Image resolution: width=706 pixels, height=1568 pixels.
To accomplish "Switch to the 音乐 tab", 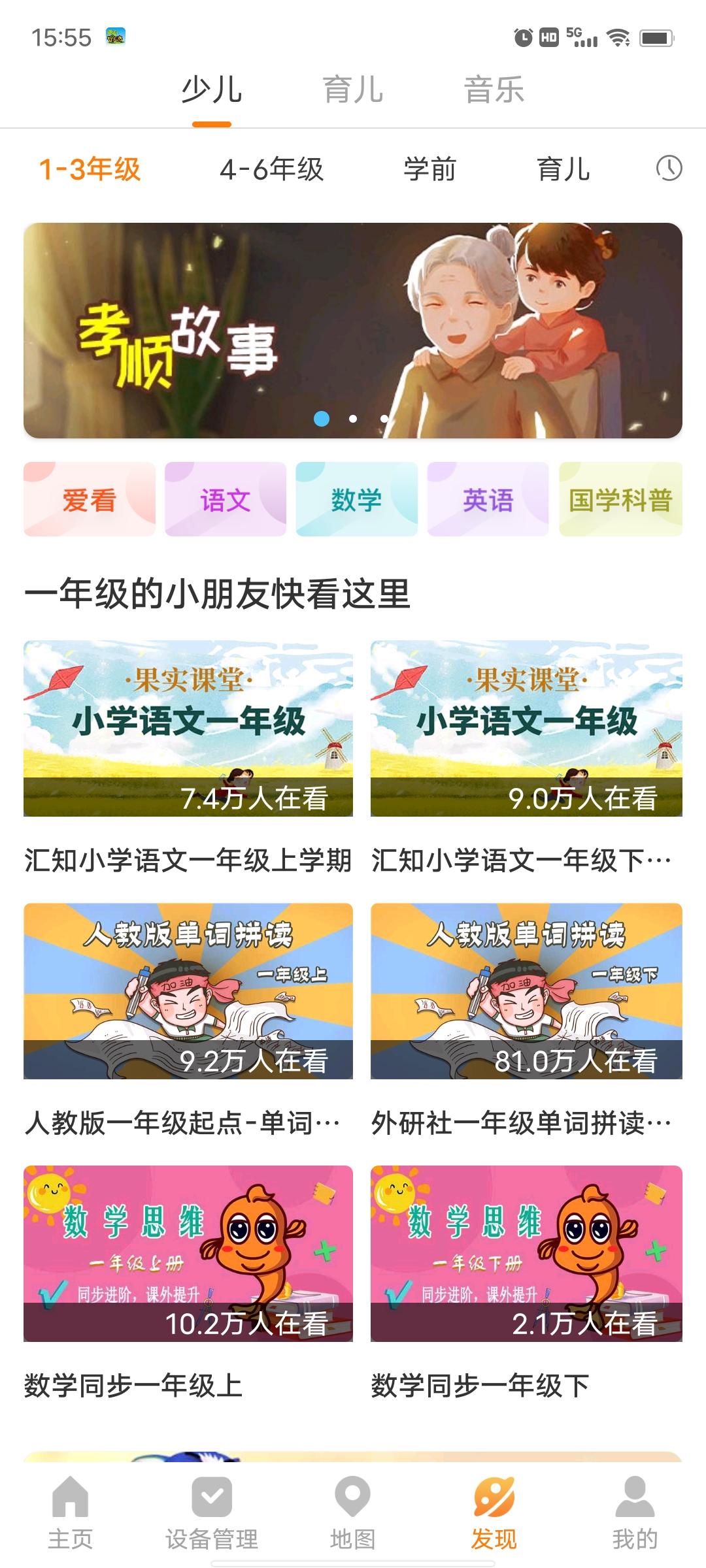I will pos(493,90).
